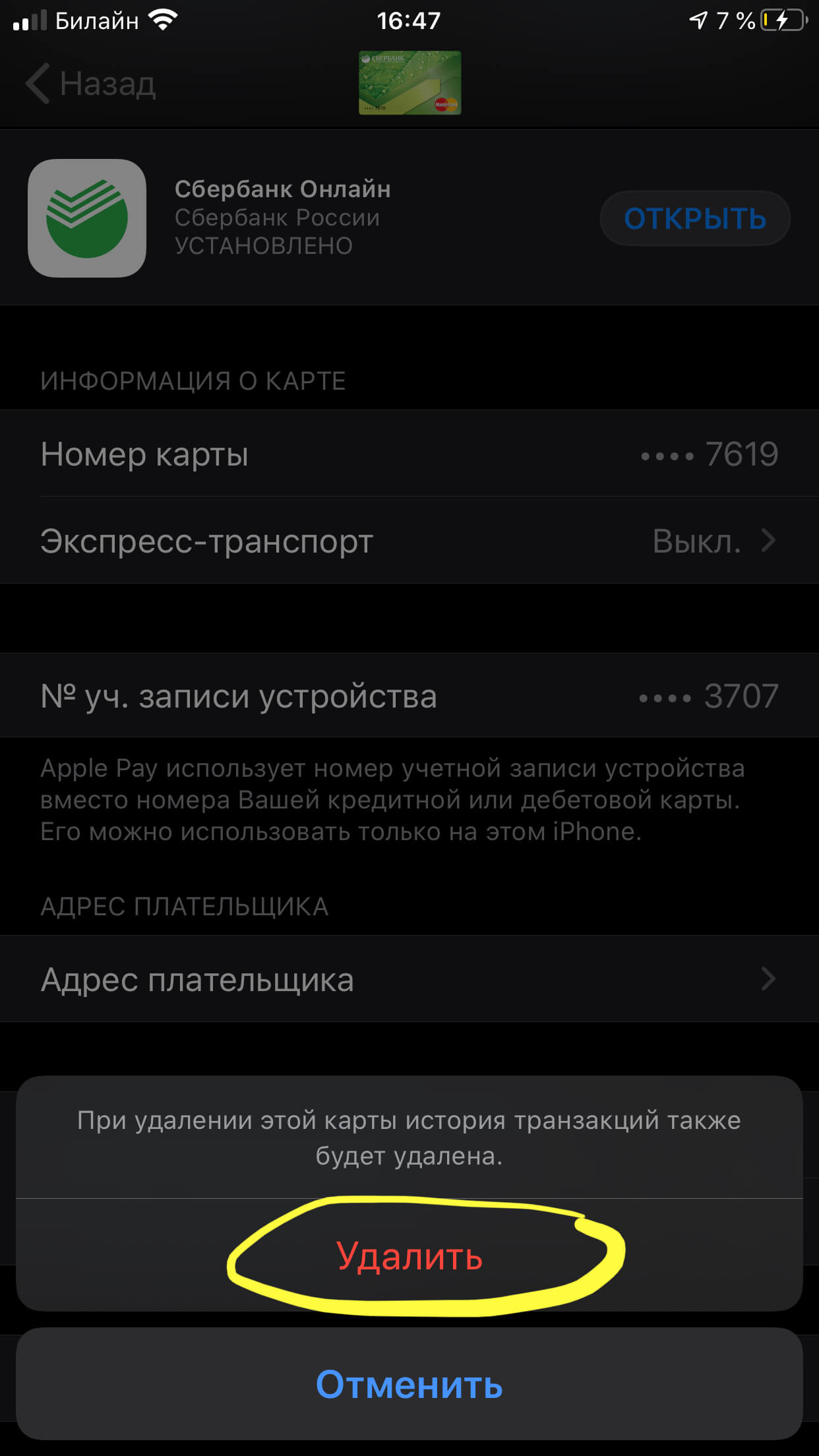Open the Экспресс-транспорт setting
Viewport: 819px width, 1456px height.
click(x=409, y=541)
